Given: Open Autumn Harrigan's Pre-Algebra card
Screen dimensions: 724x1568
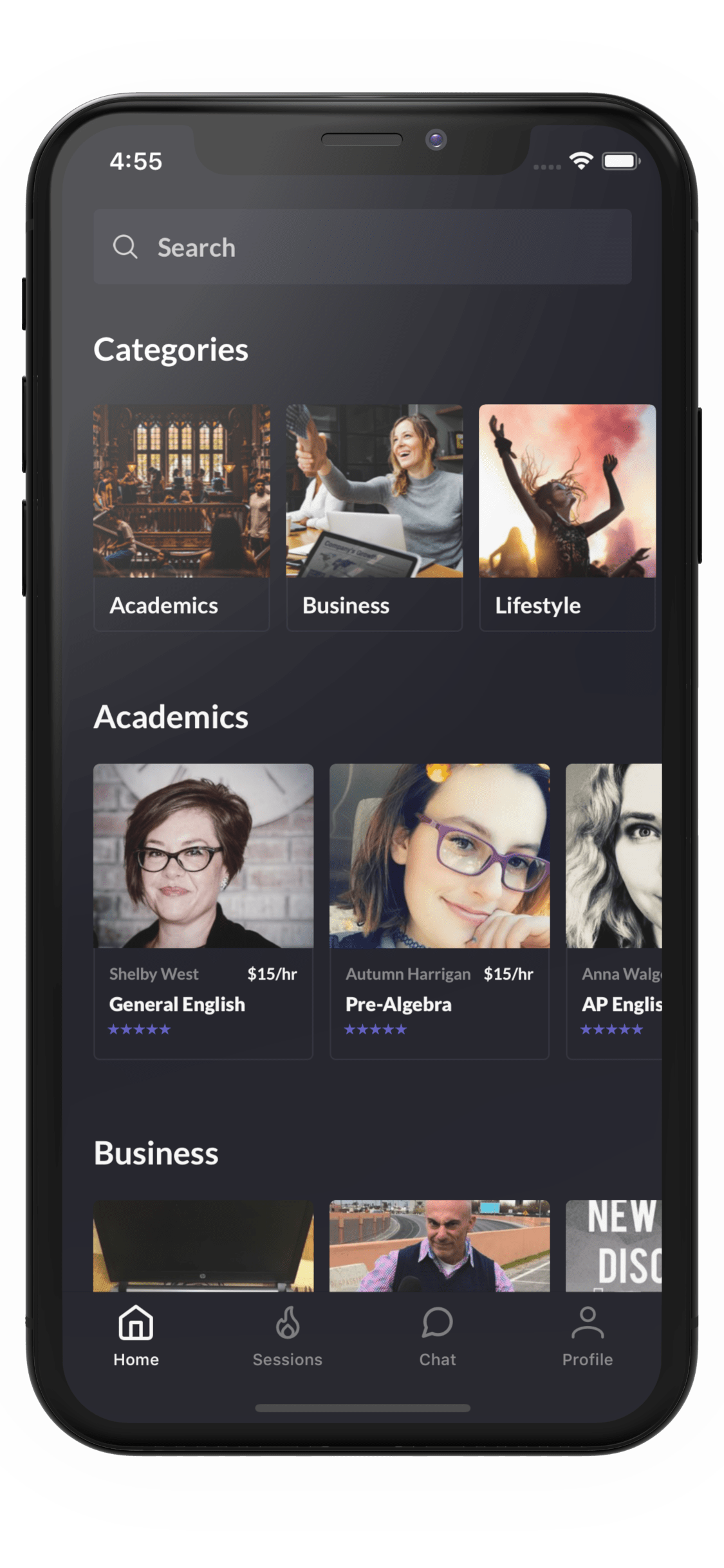Looking at the screenshot, I should pyautogui.click(x=440, y=910).
